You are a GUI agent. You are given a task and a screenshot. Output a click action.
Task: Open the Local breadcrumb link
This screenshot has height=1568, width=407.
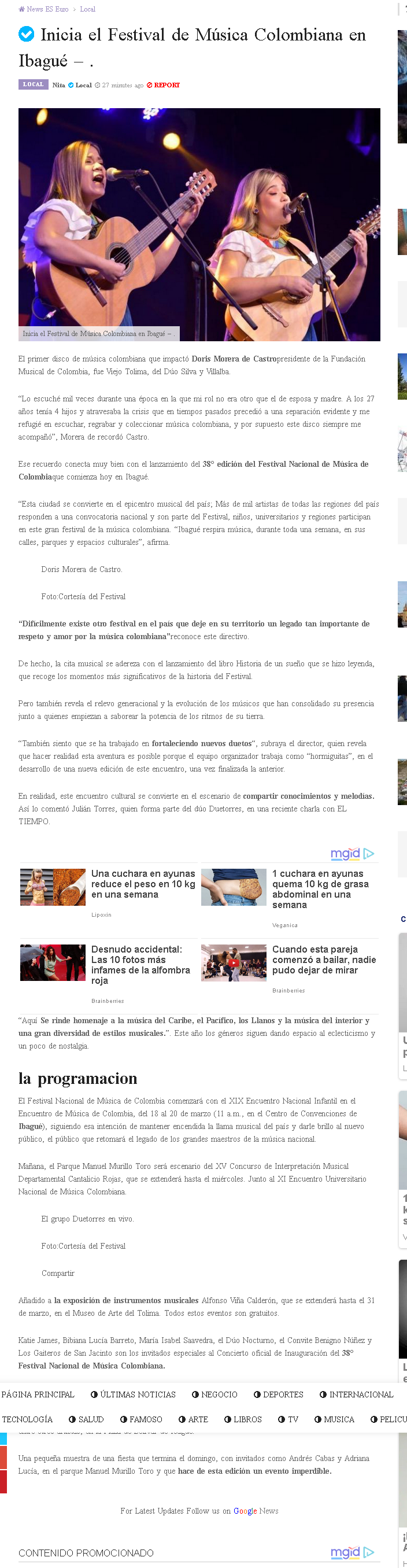(x=88, y=9)
